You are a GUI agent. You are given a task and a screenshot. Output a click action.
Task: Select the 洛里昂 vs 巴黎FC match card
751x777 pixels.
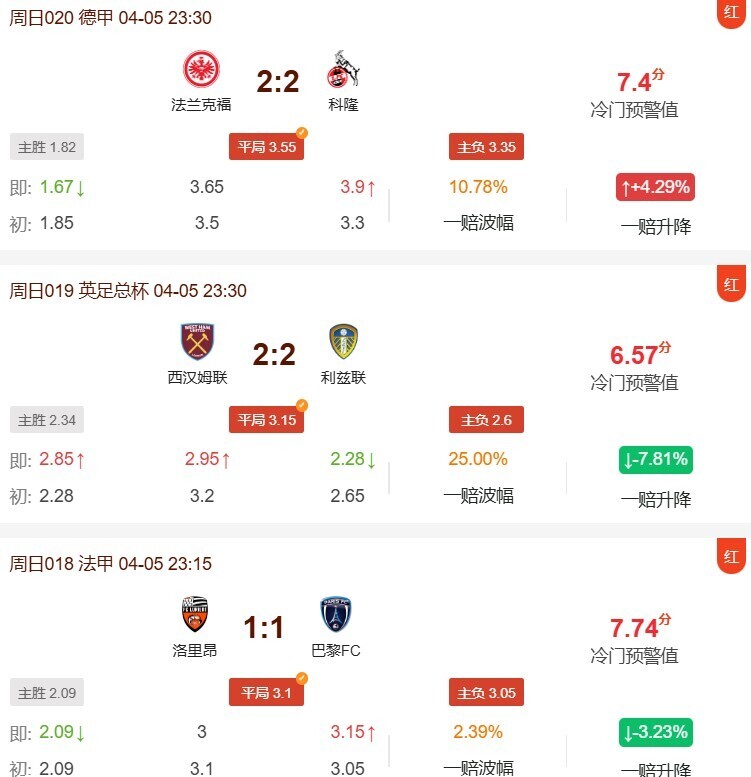click(x=264, y=628)
